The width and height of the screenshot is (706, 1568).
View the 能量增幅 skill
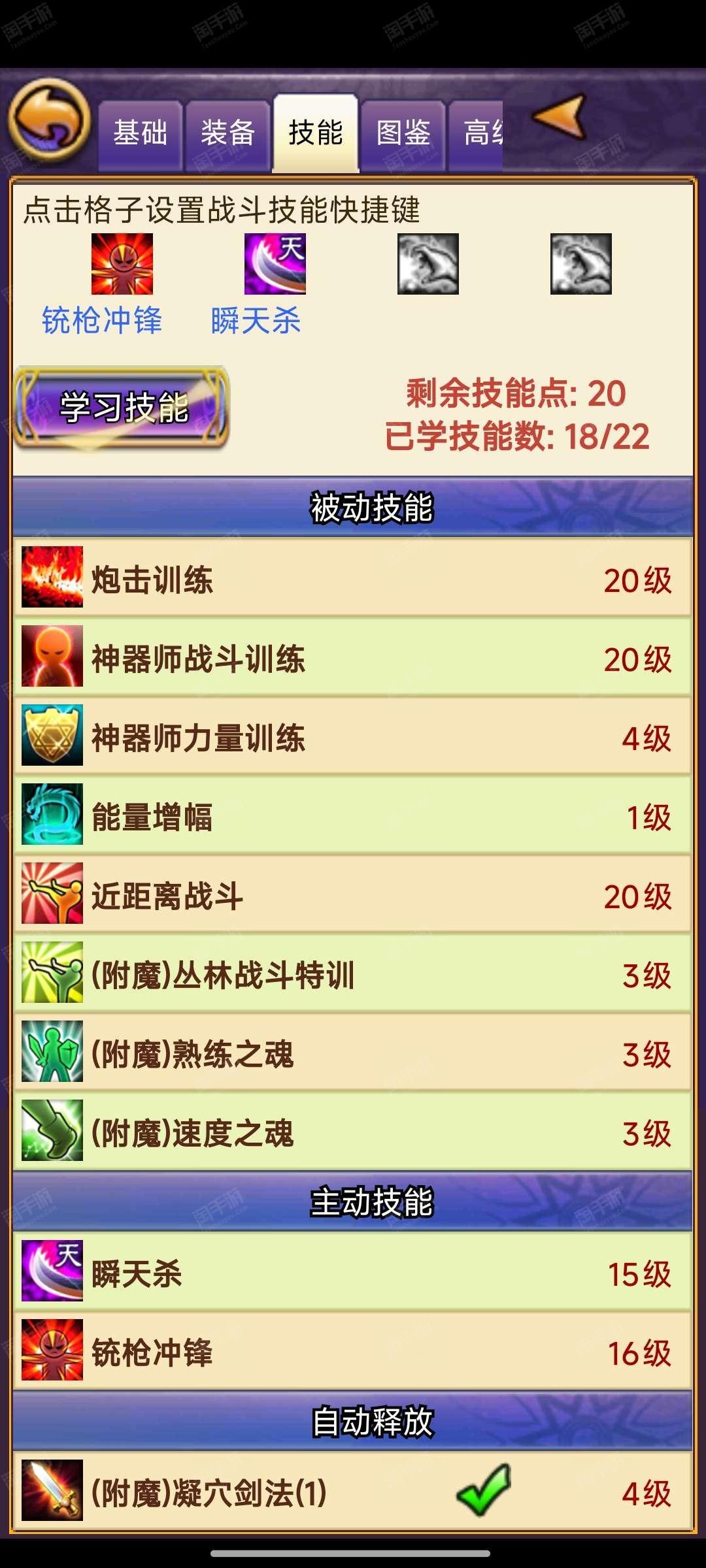click(353, 814)
